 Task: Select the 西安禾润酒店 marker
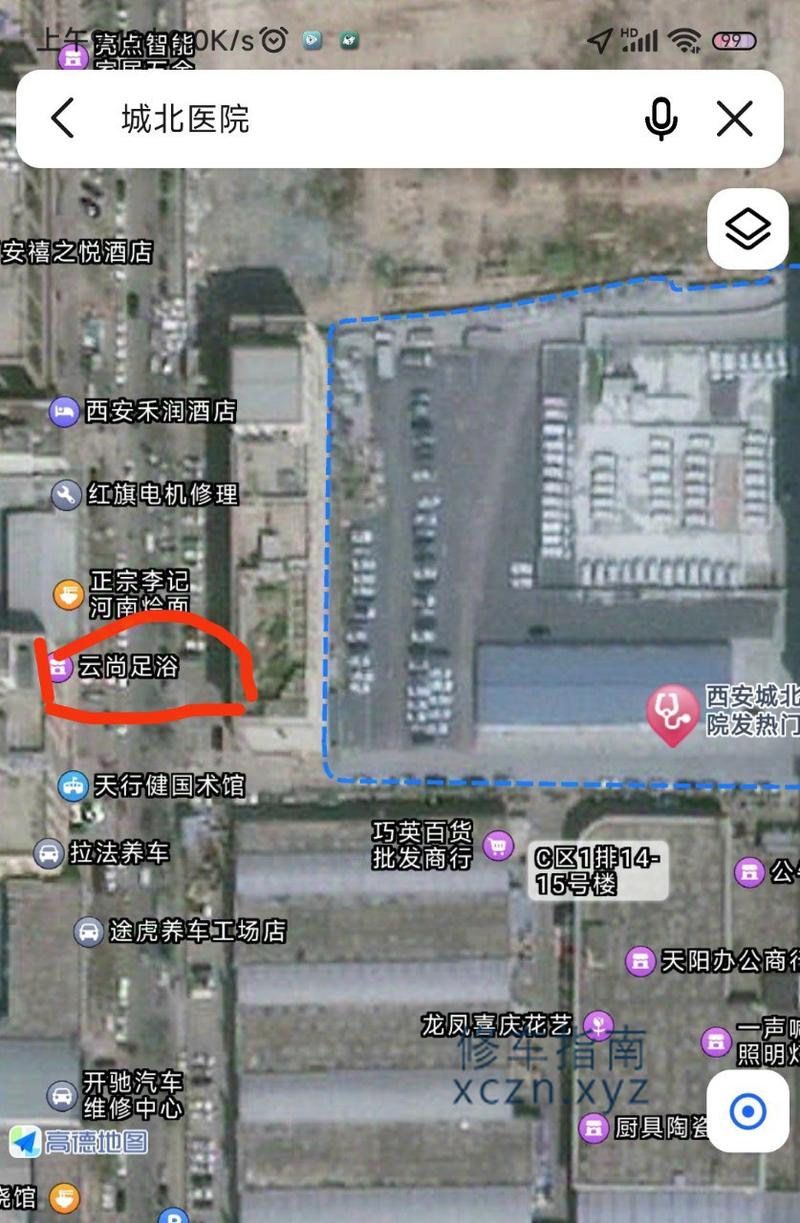[65, 411]
